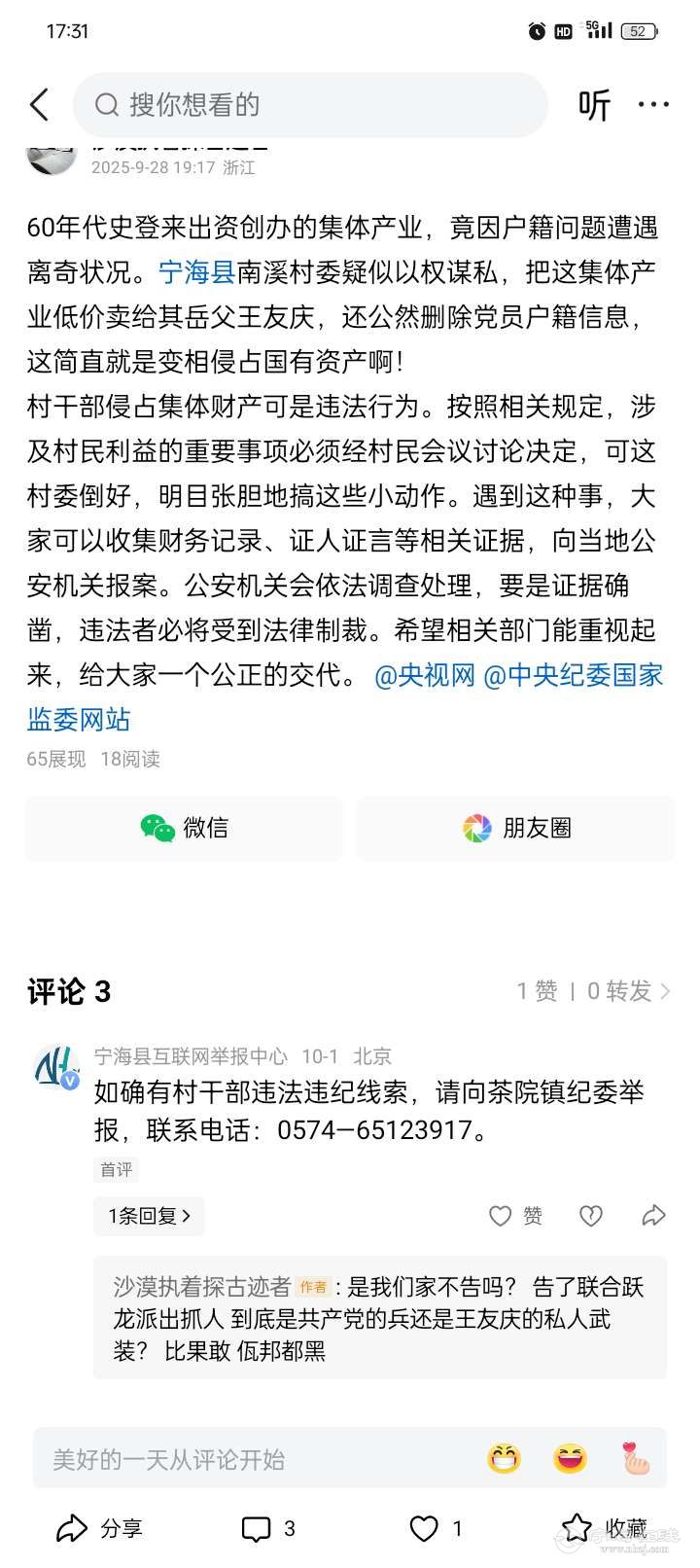700x1568 pixels.
Task: Save the post with 收藏 star
Action: pyautogui.click(x=605, y=1528)
